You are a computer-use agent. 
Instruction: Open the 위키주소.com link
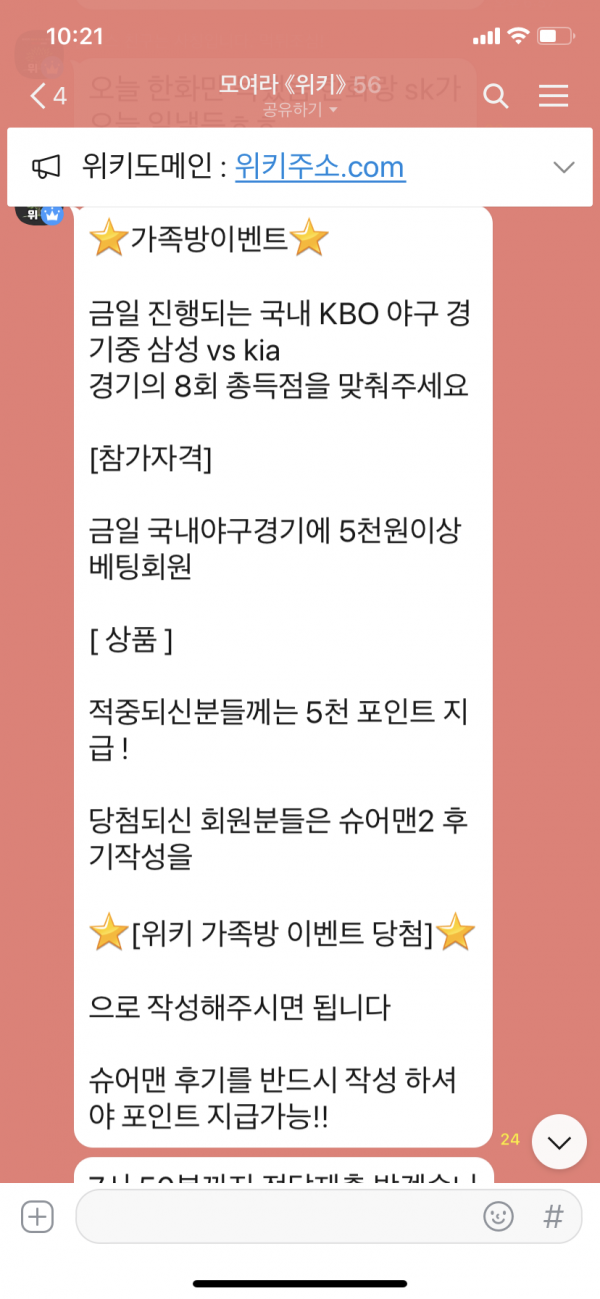tap(320, 167)
